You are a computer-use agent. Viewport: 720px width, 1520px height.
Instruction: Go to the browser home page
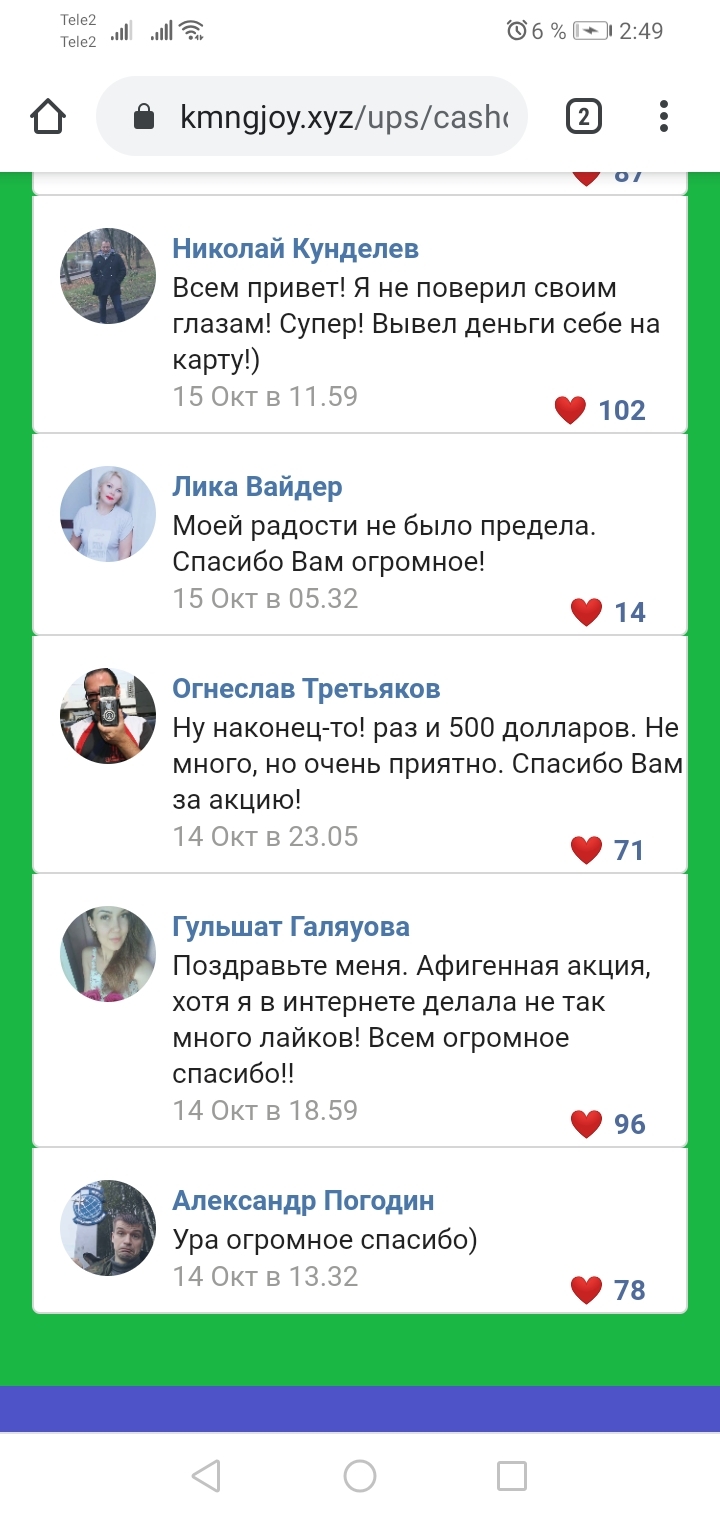pyautogui.click(x=48, y=118)
